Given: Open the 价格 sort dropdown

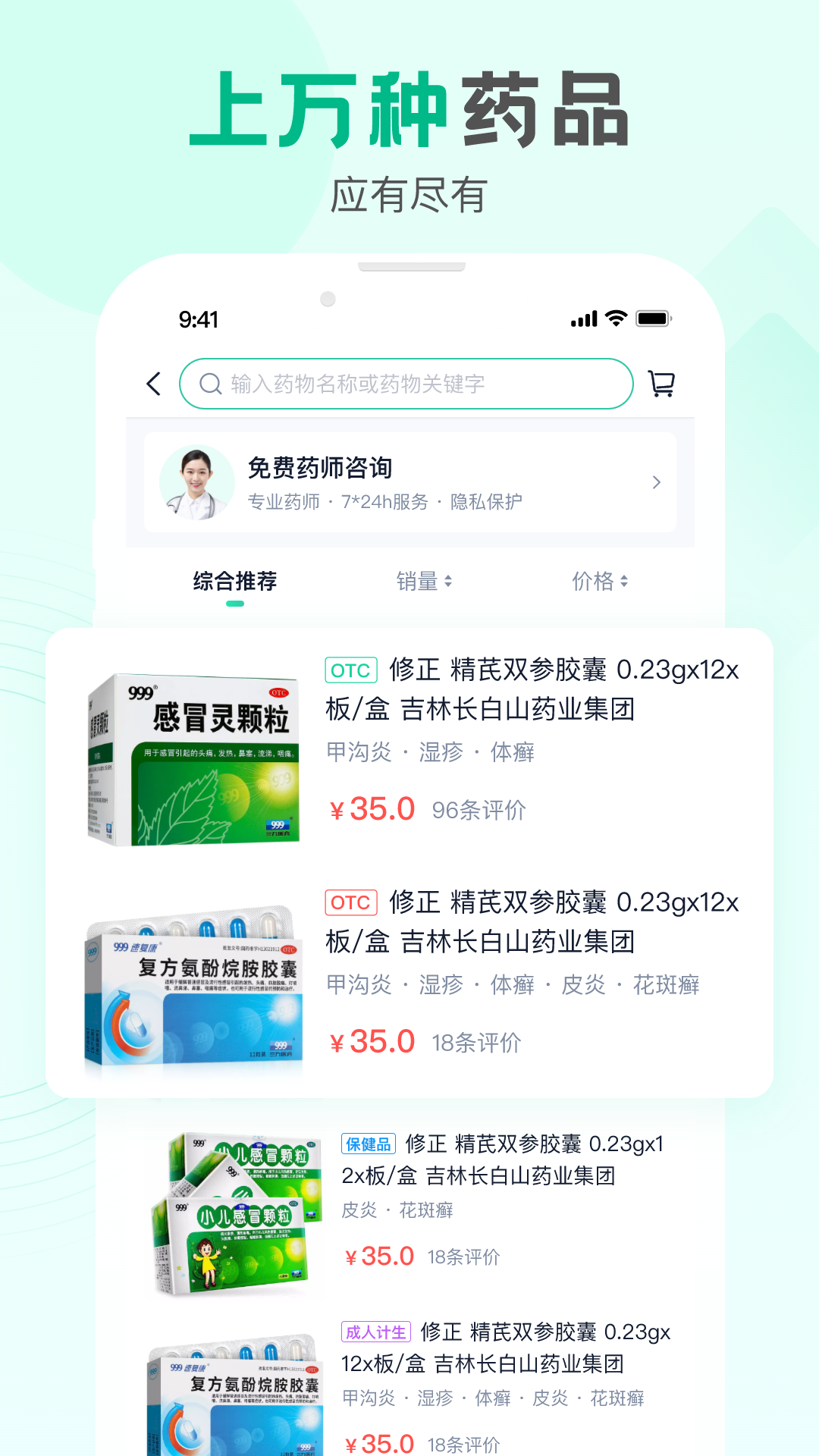Looking at the screenshot, I should click(601, 582).
